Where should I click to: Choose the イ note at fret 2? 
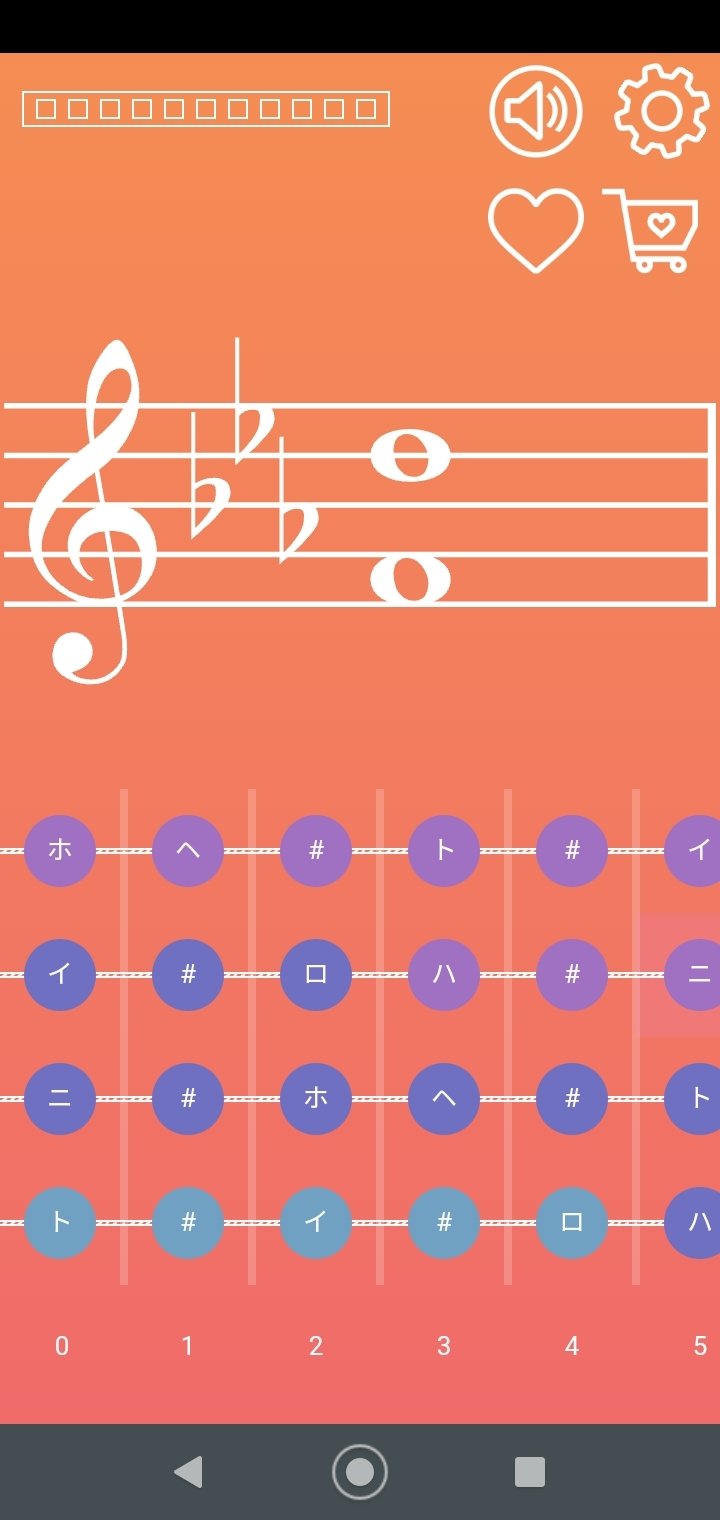tap(316, 1223)
